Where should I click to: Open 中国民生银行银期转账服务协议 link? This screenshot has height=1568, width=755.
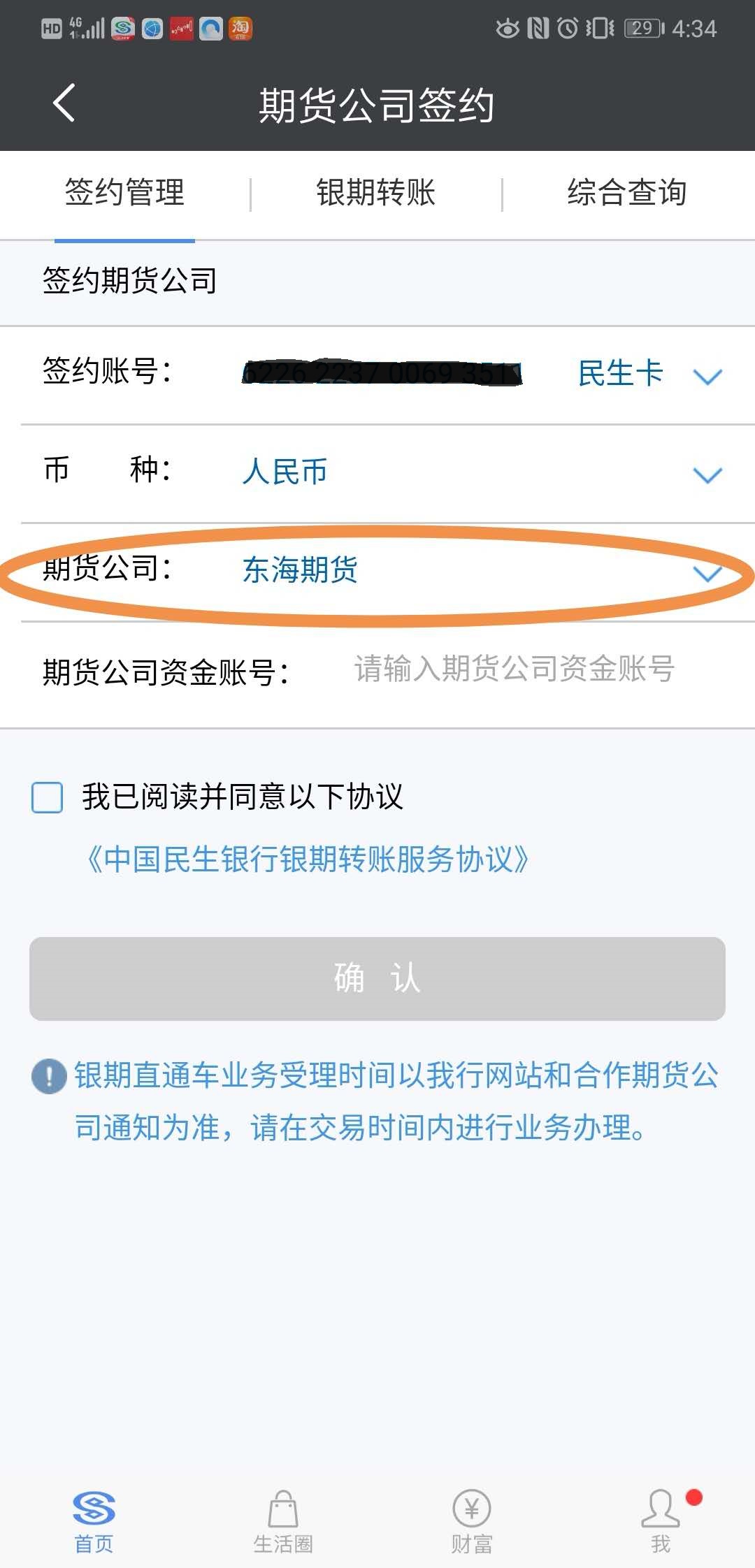click(x=308, y=859)
